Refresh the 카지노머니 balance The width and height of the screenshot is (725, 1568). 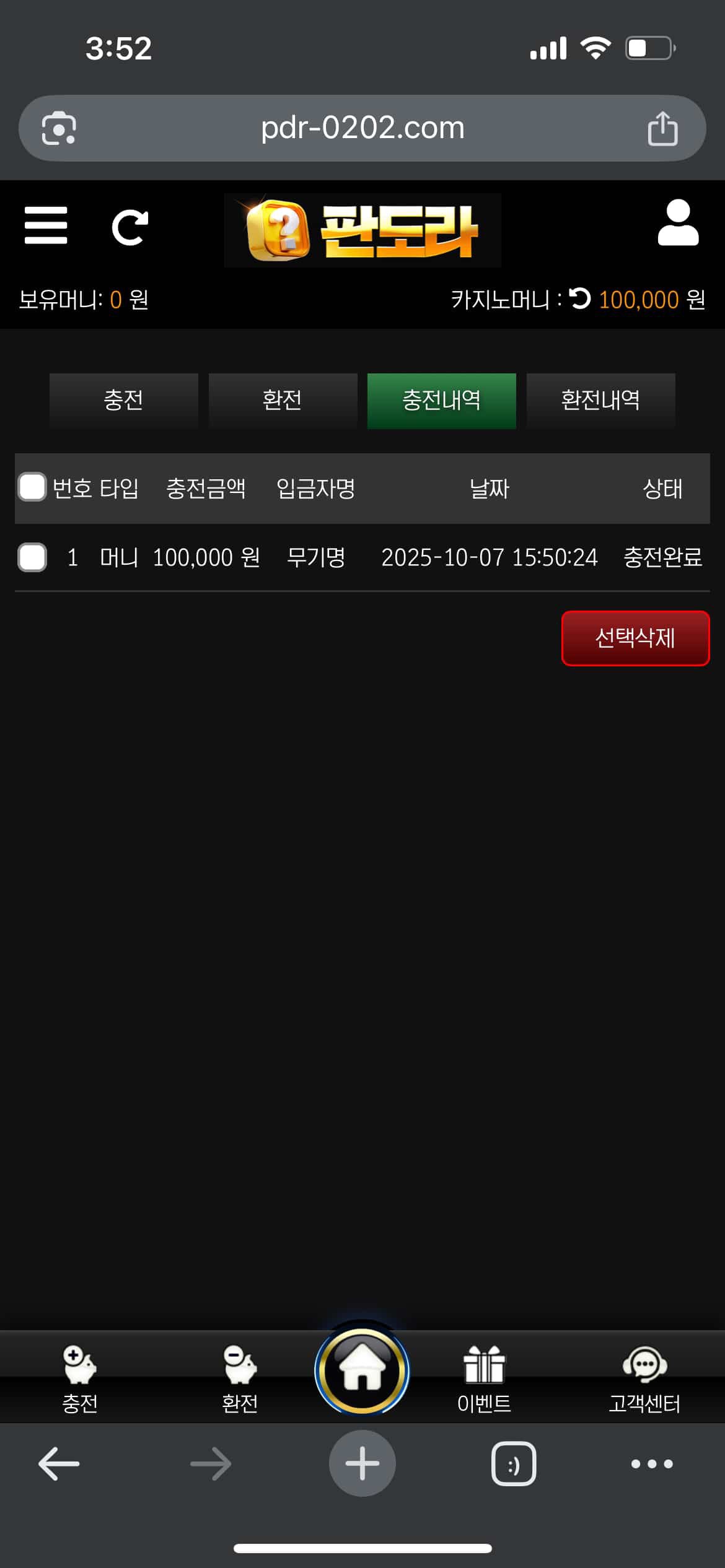coord(580,299)
